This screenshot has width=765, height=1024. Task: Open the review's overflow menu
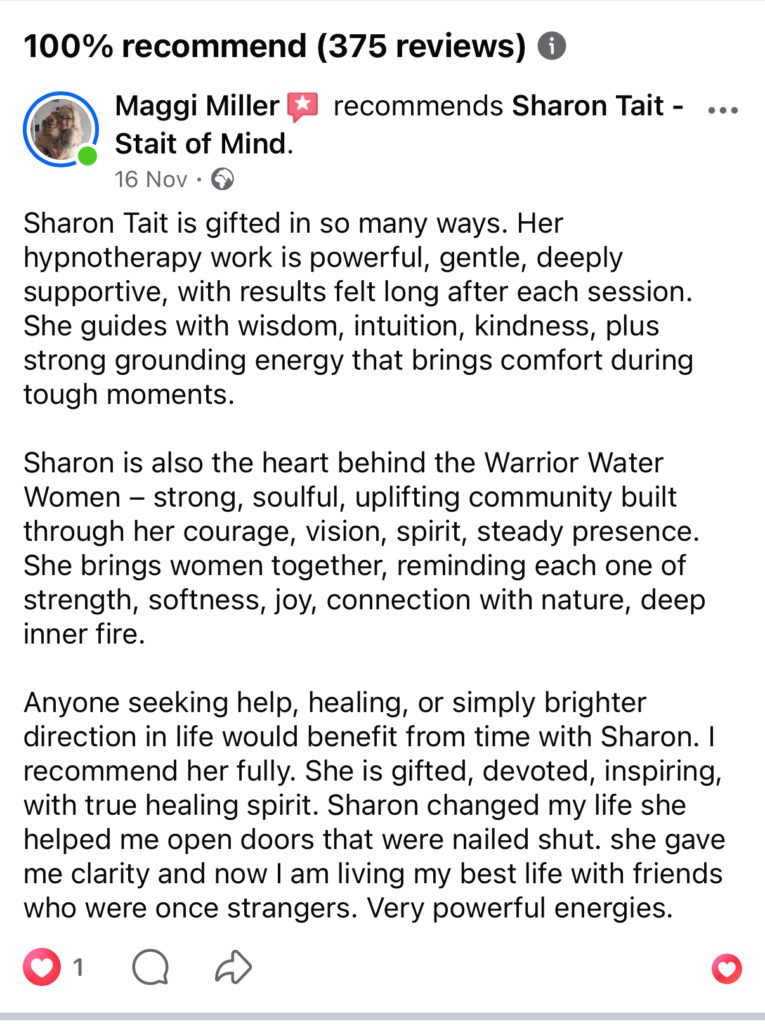click(x=722, y=110)
